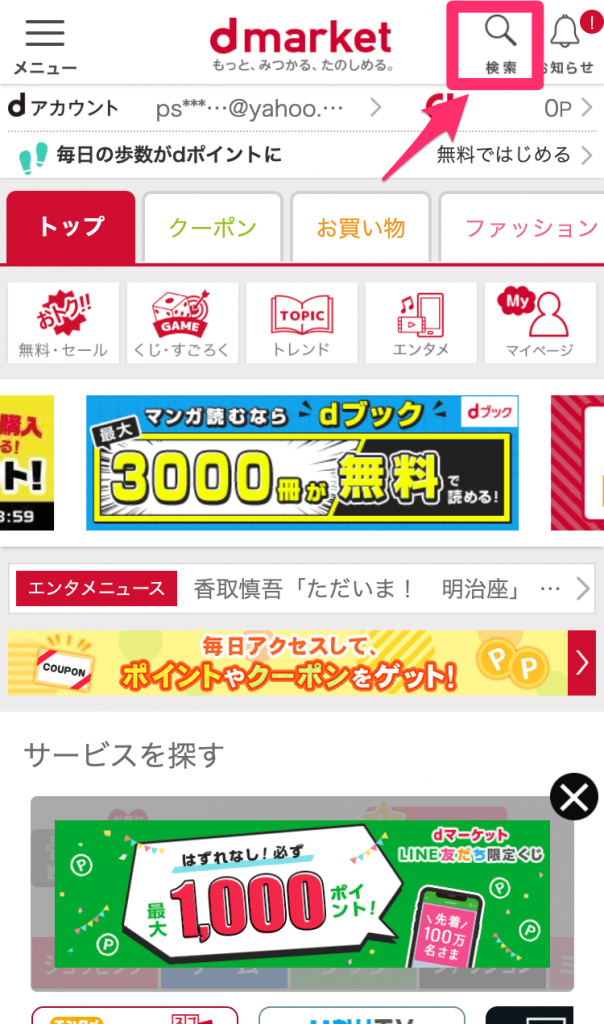This screenshot has height=1024, width=604.
Task: Open the 最大1,000ポイント LINE lottery banner
Action: click(x=302, y=893)
